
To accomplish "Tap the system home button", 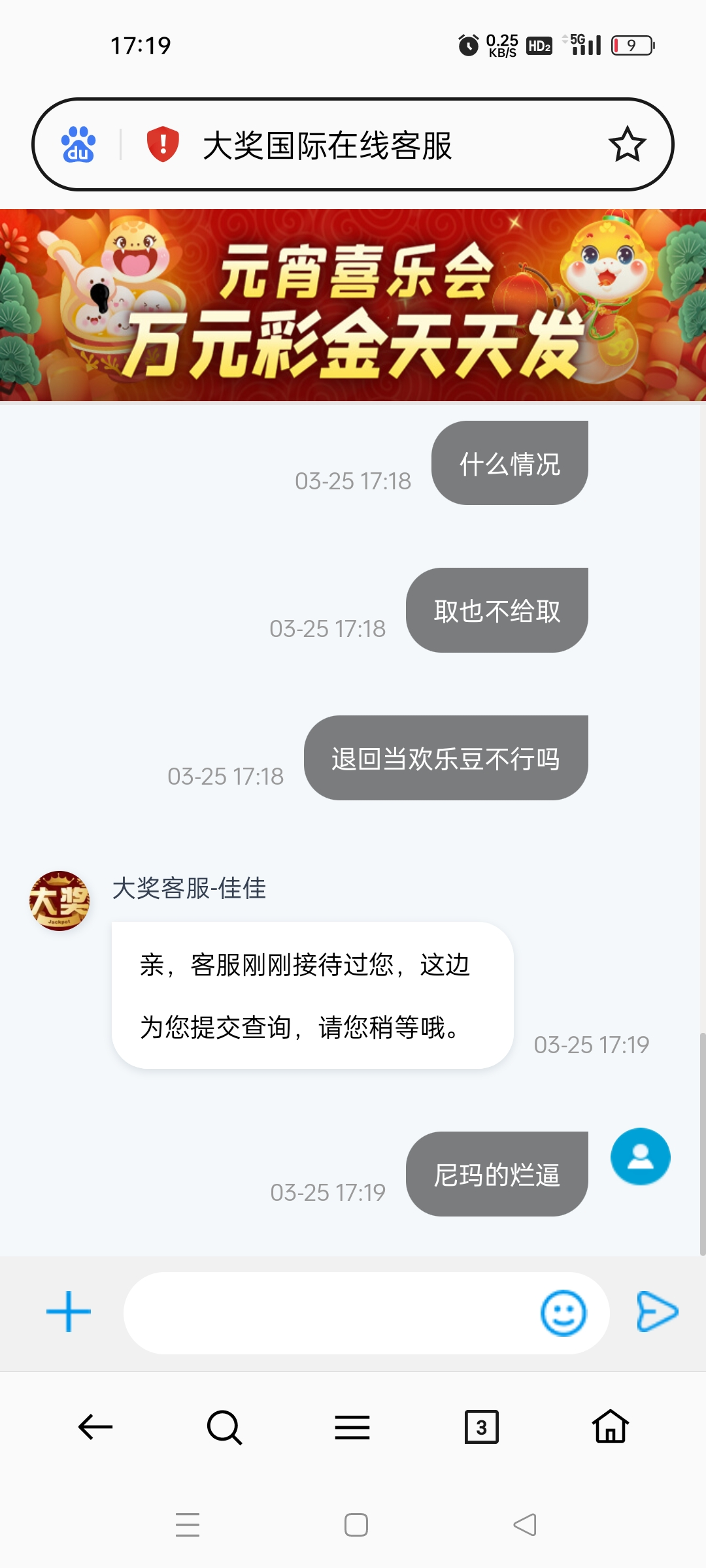I will (356, 1525).
